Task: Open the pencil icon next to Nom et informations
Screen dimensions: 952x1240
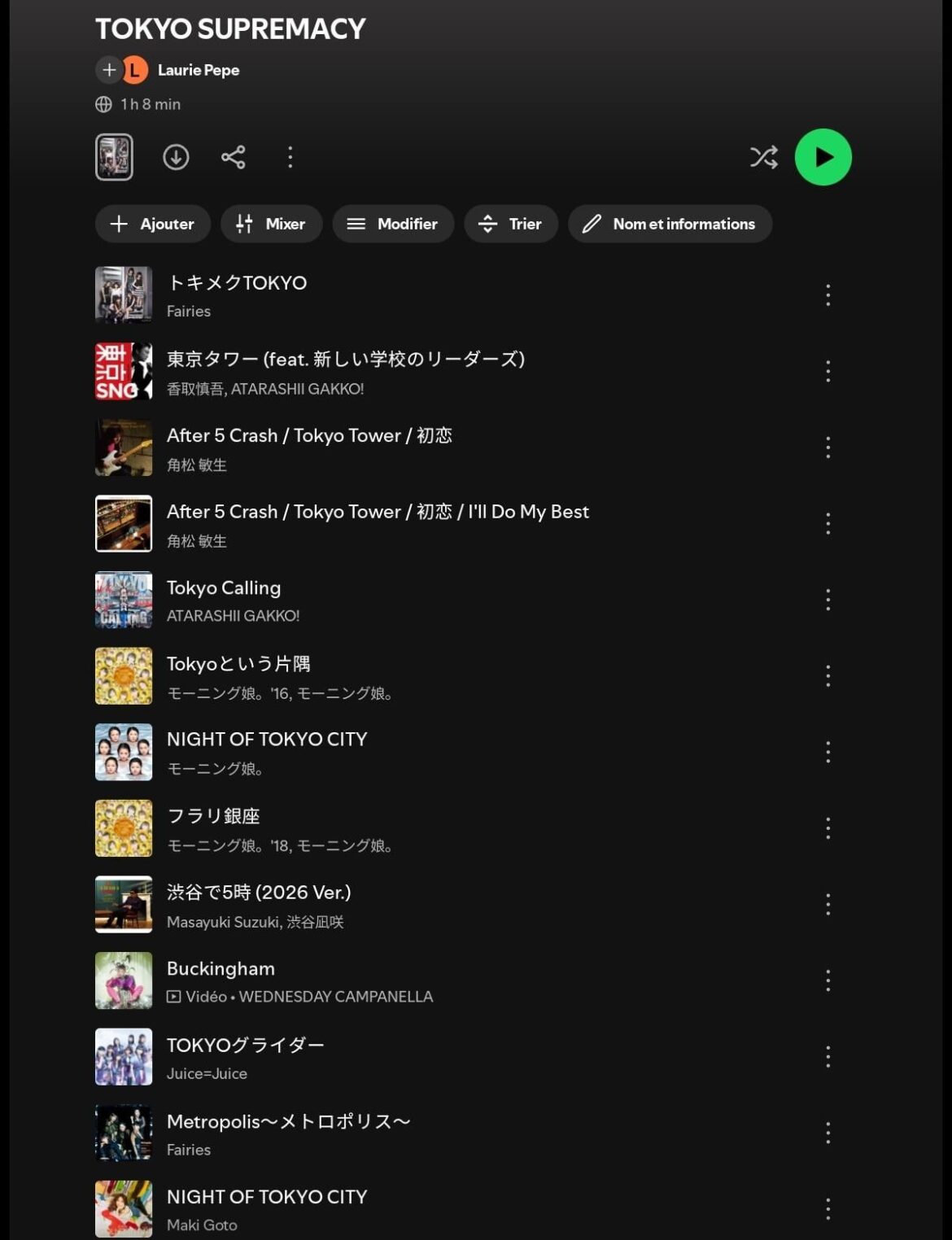Action: pyautogui.click(x=592, y=224)
